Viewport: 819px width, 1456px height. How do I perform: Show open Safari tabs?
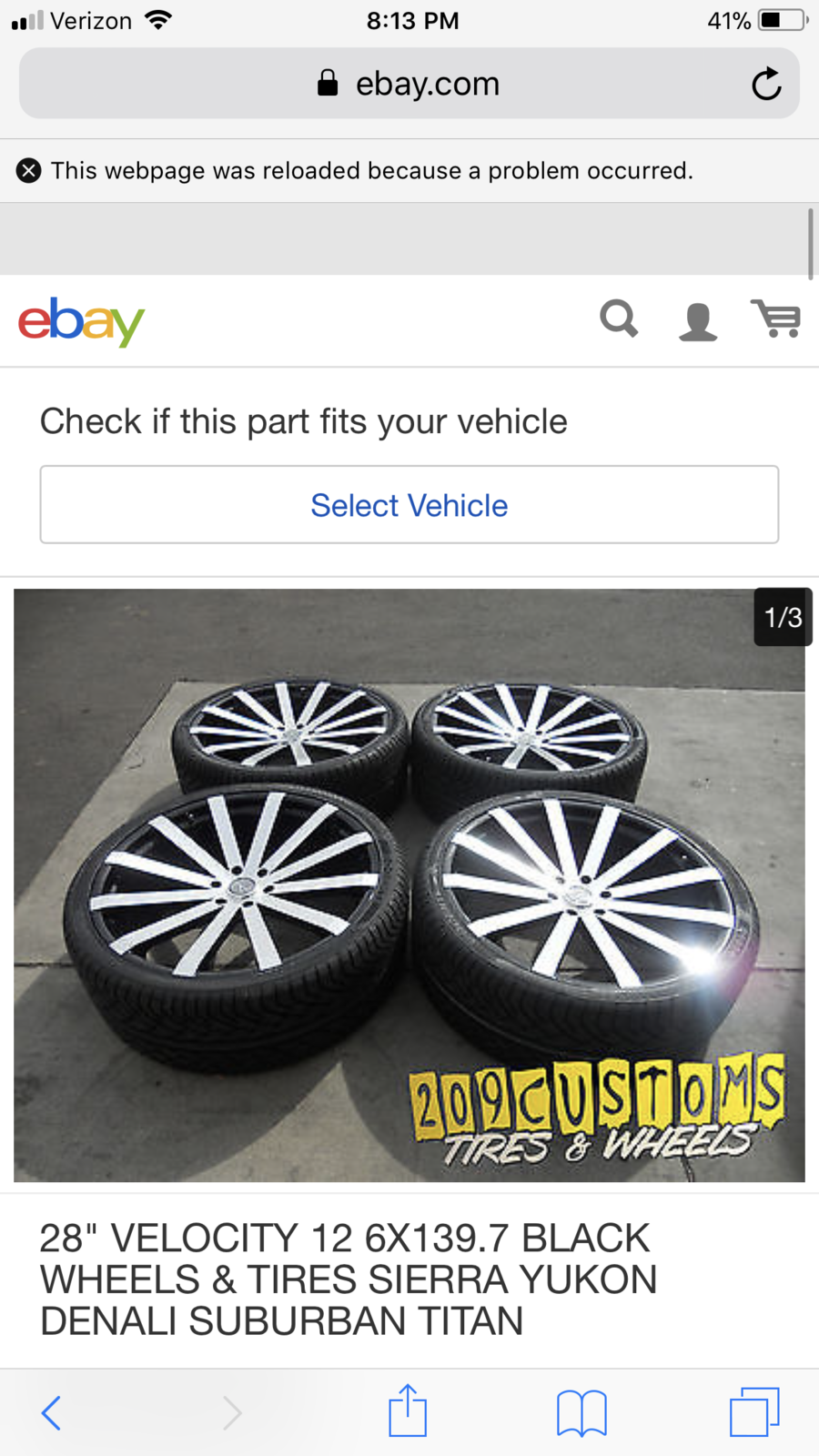[x=754, y=1412]
